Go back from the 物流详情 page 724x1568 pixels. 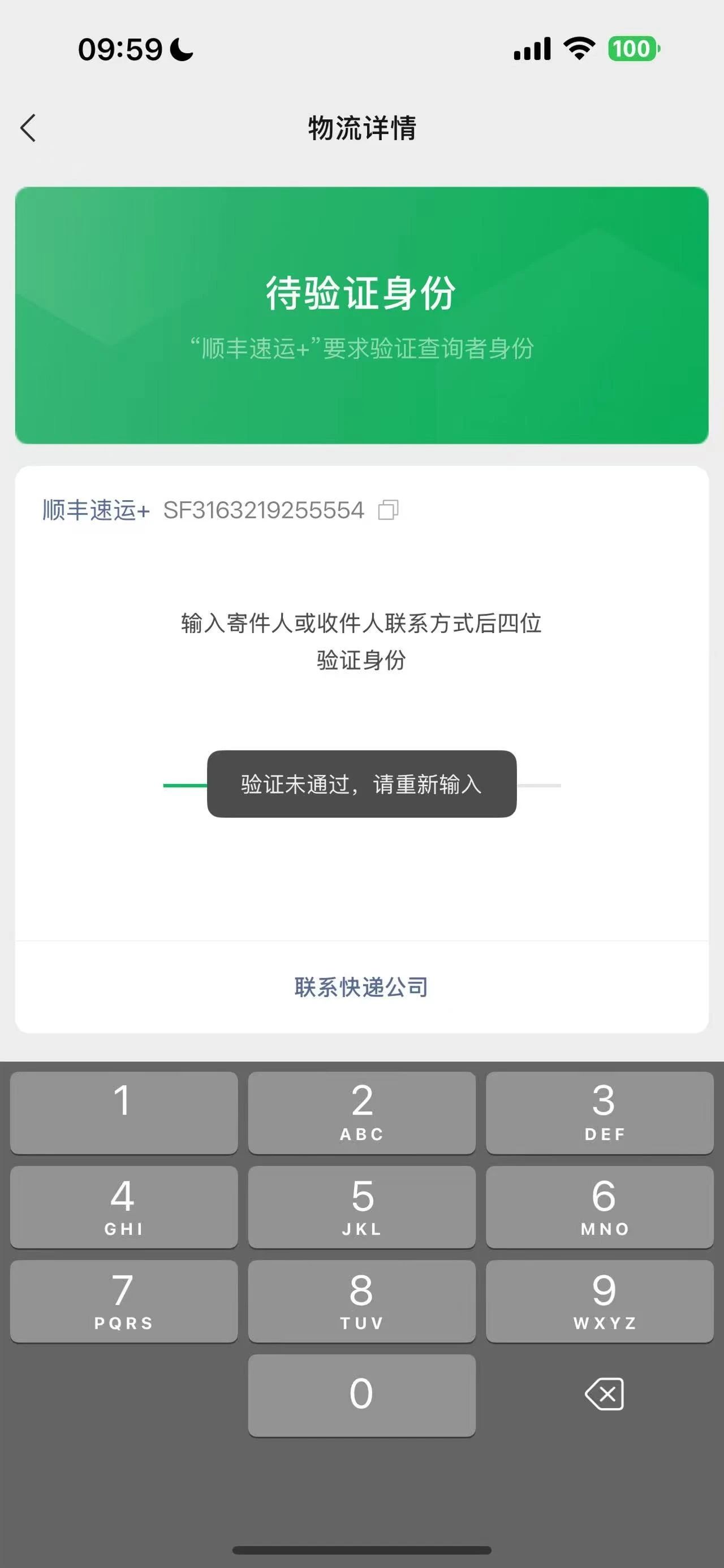point(28,128)
